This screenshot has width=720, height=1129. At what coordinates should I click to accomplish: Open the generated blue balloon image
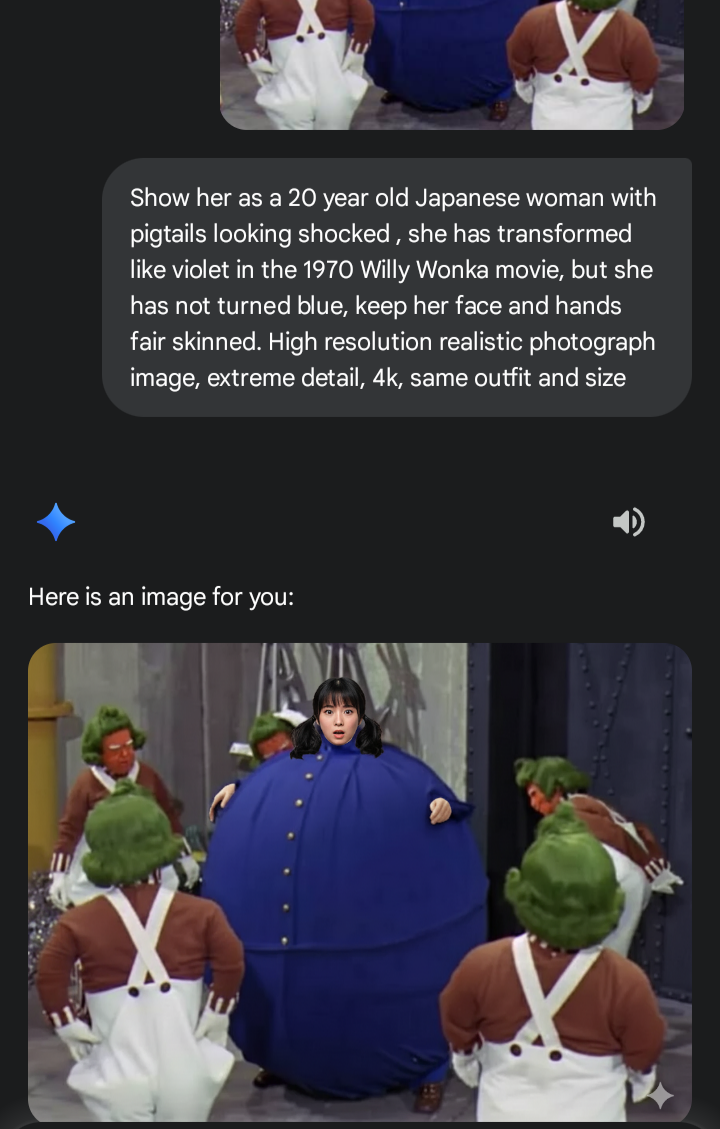click(359, 880)
